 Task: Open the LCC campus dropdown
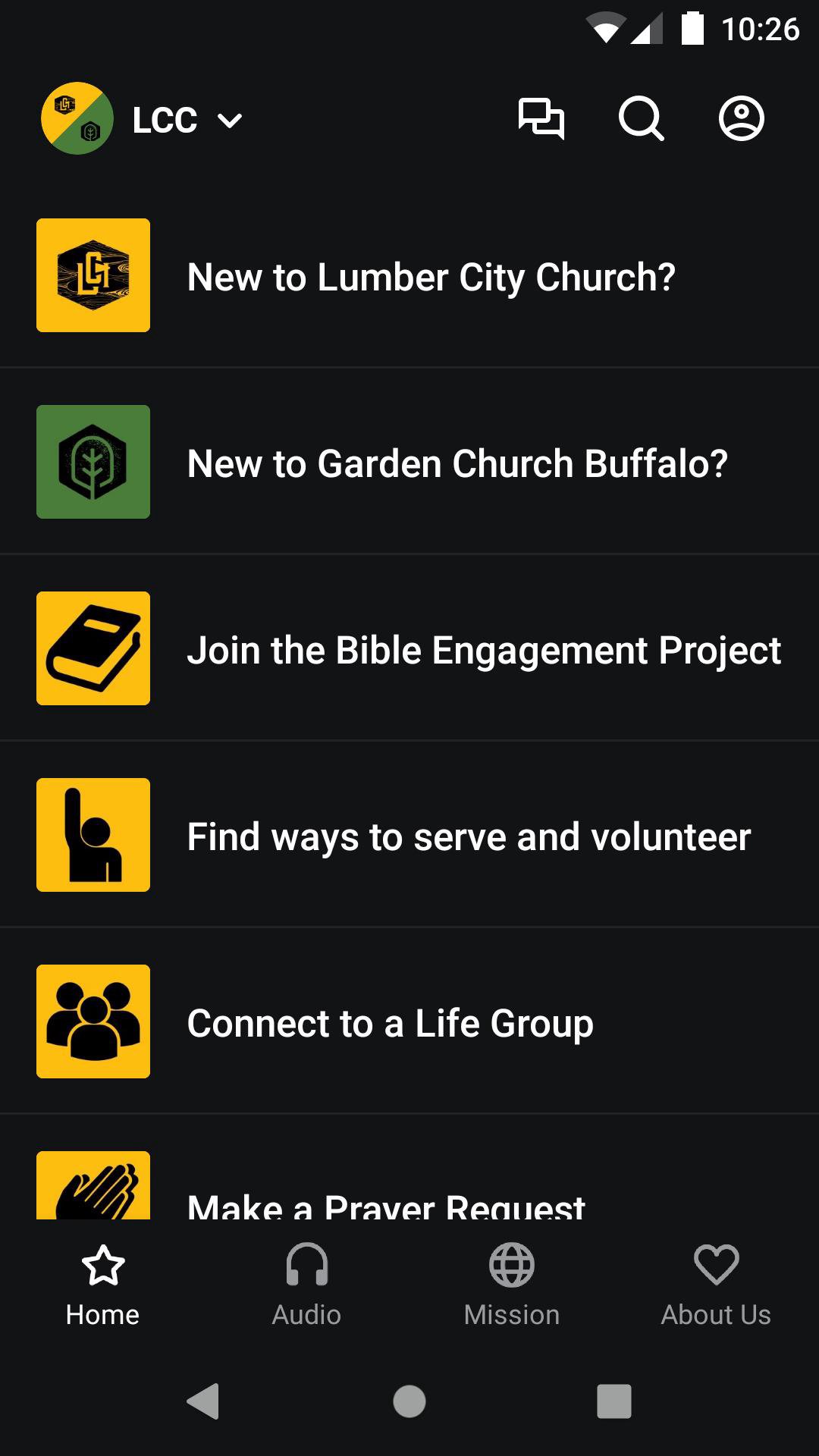click(x=143, y=119)
